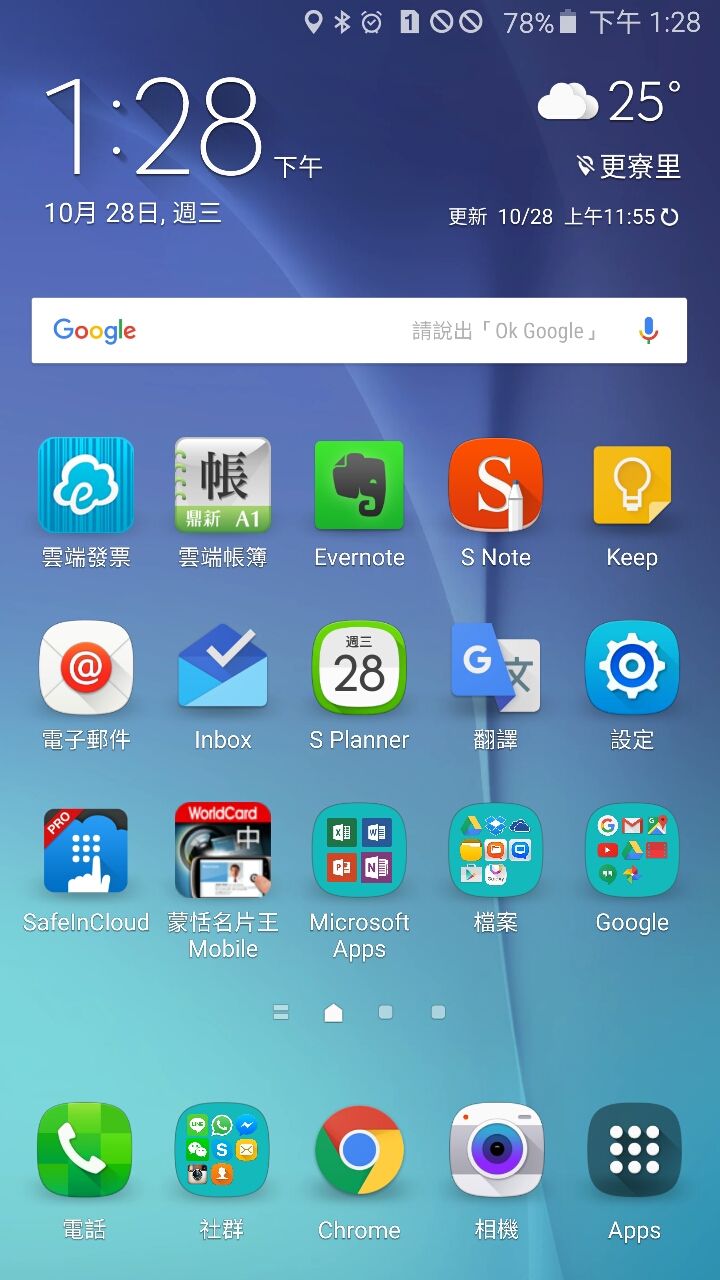
Task: Start voice search with the microphone icon
Action: [x=649, y=331]
